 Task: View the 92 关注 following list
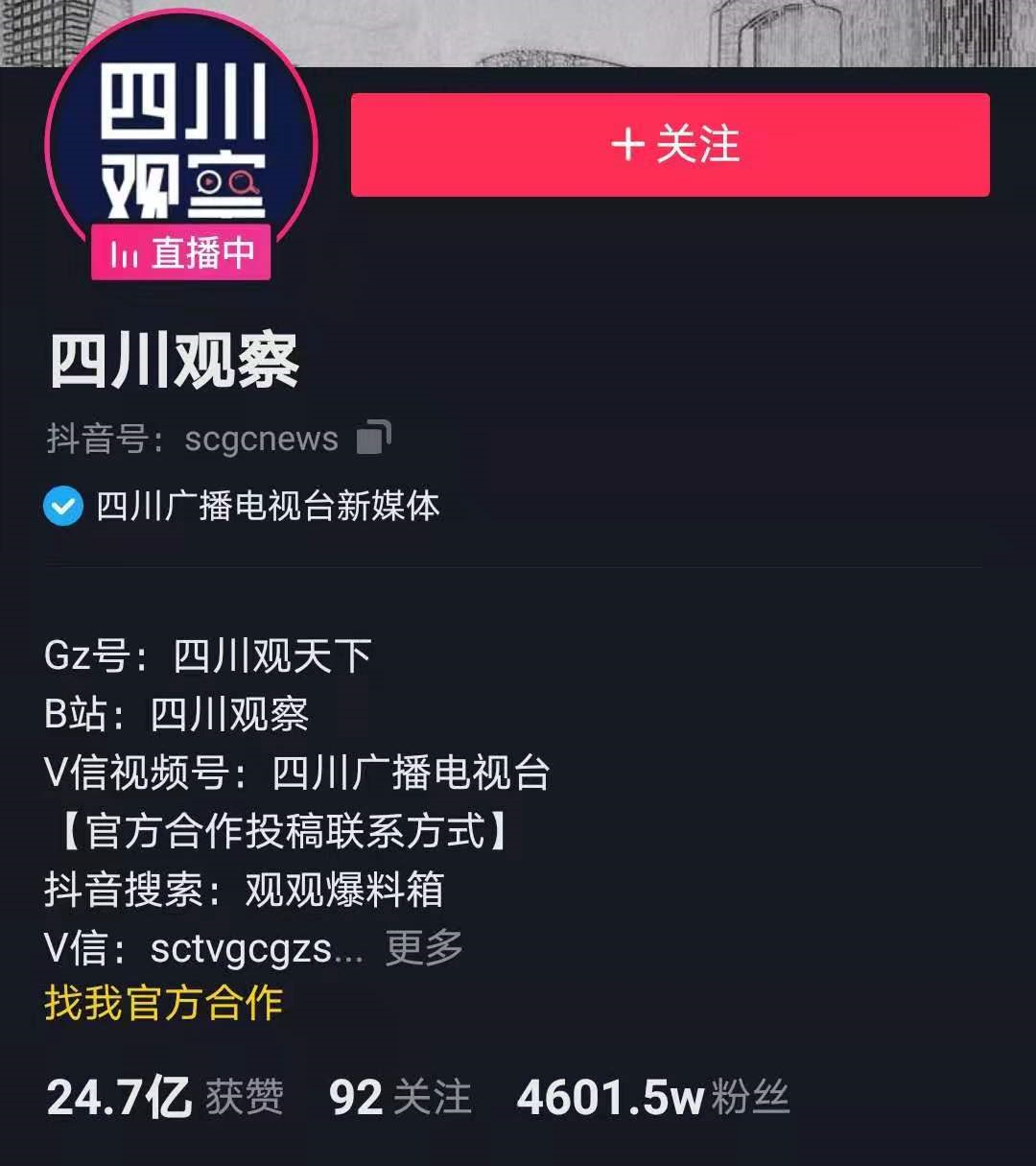tap(400, 1098)
